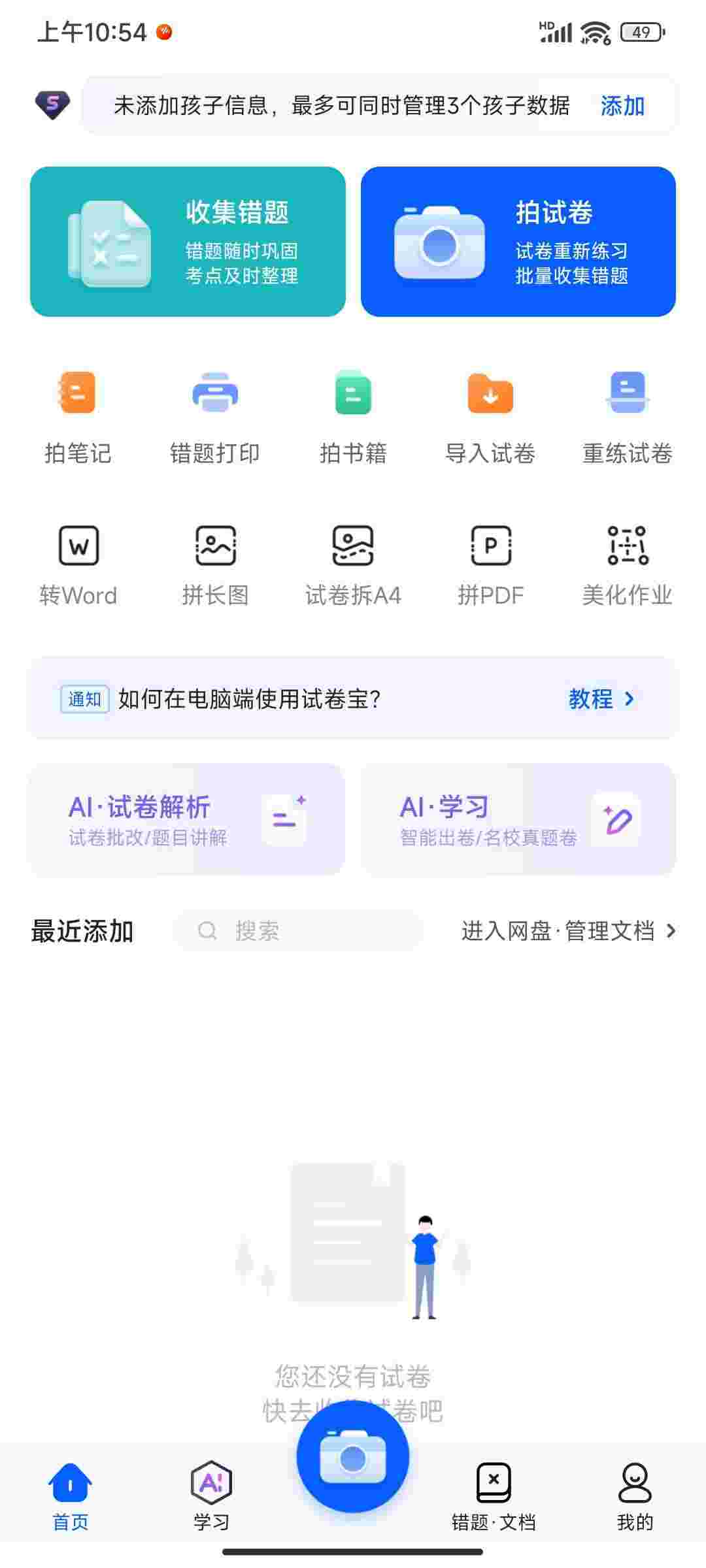
Task: Open the 收集错题 card
Action: click(188, 242)
